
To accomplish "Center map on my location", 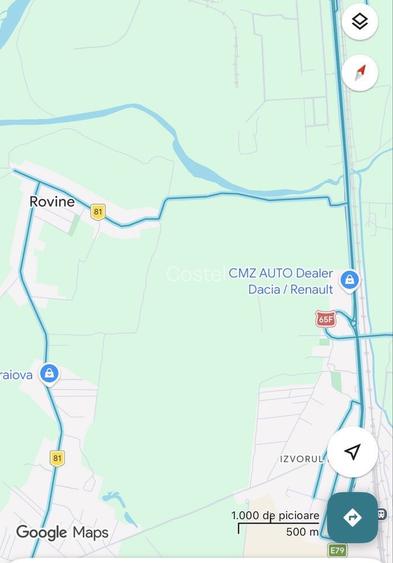I will pos(352,452).
